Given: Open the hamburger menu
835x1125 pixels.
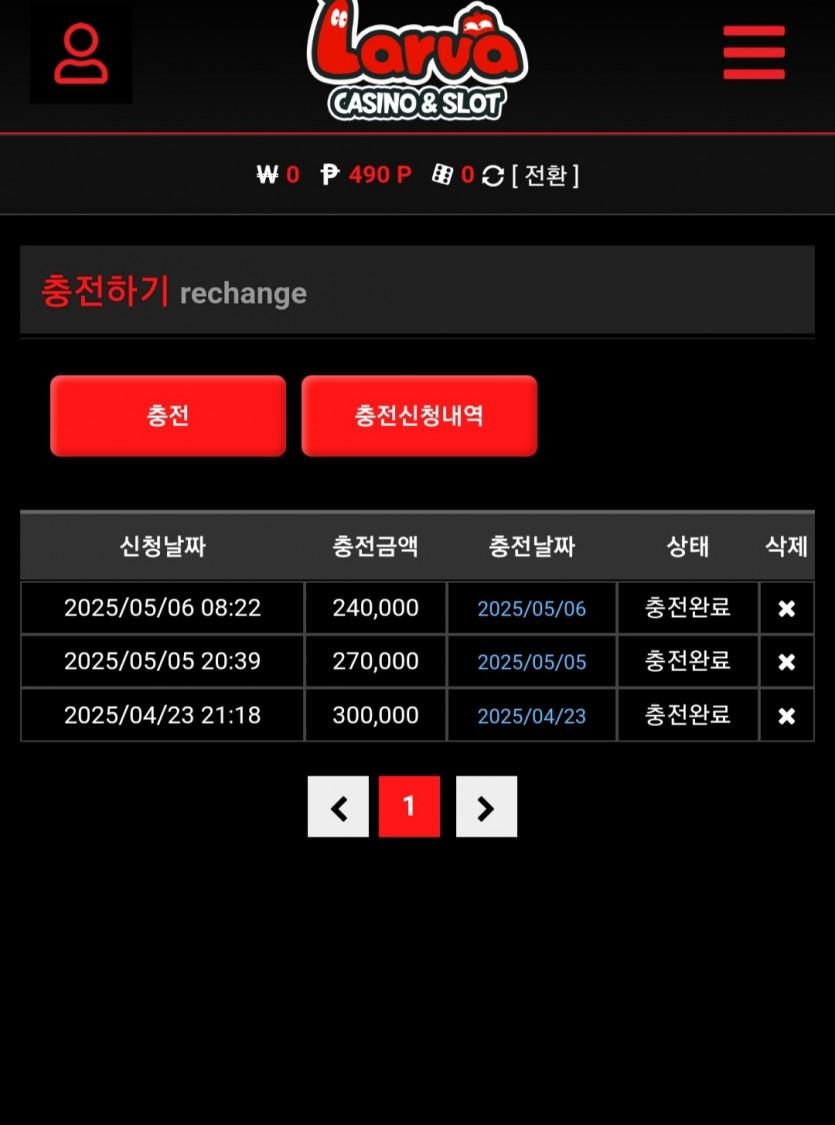Looking at the screenshot, I should (754, 52).
